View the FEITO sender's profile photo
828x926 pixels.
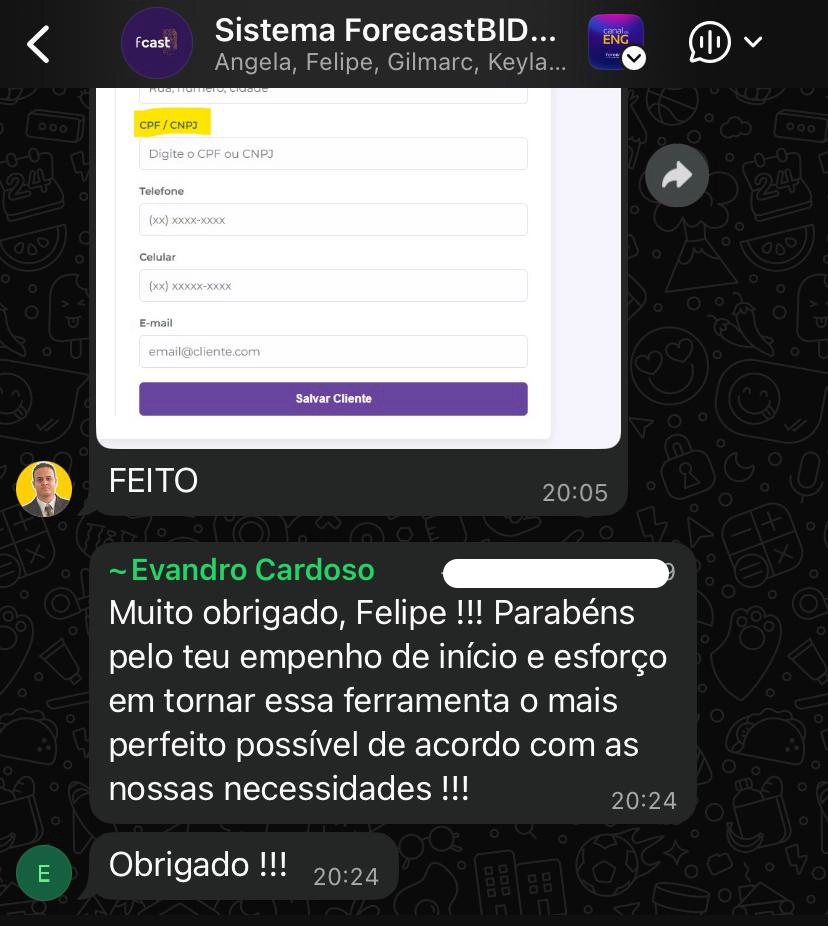coord(44,489)
